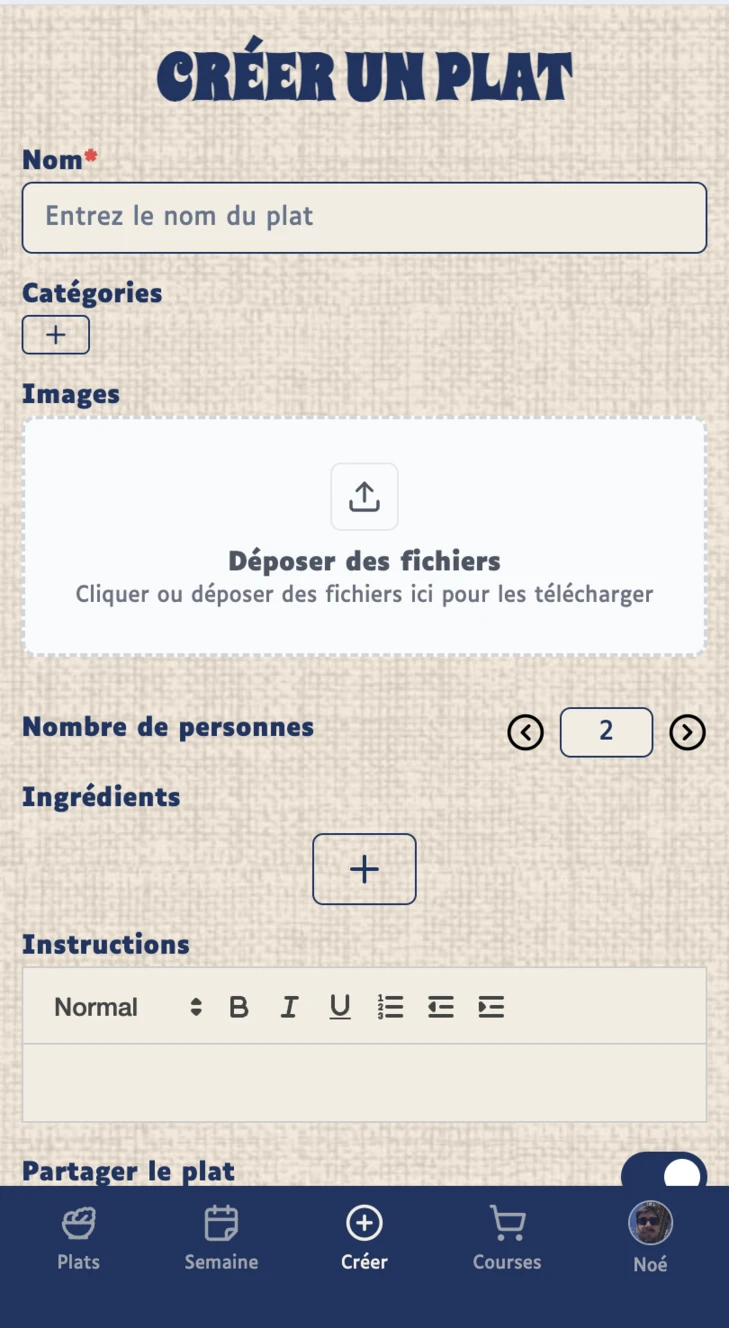Open the Noé profile tab
This screenshot has height=1328, width=729.
[x=650, y=1238]
